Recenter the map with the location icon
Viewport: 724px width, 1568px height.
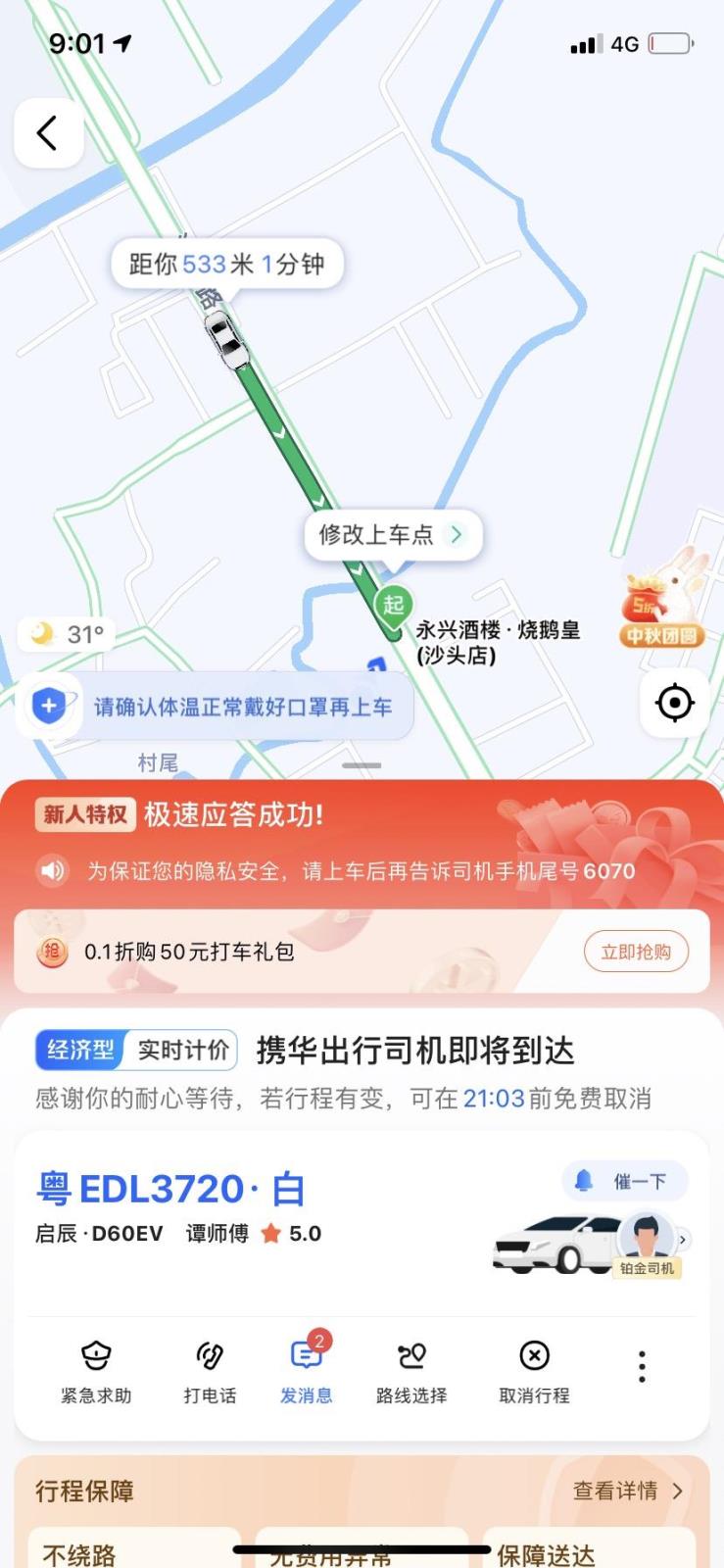674,703
